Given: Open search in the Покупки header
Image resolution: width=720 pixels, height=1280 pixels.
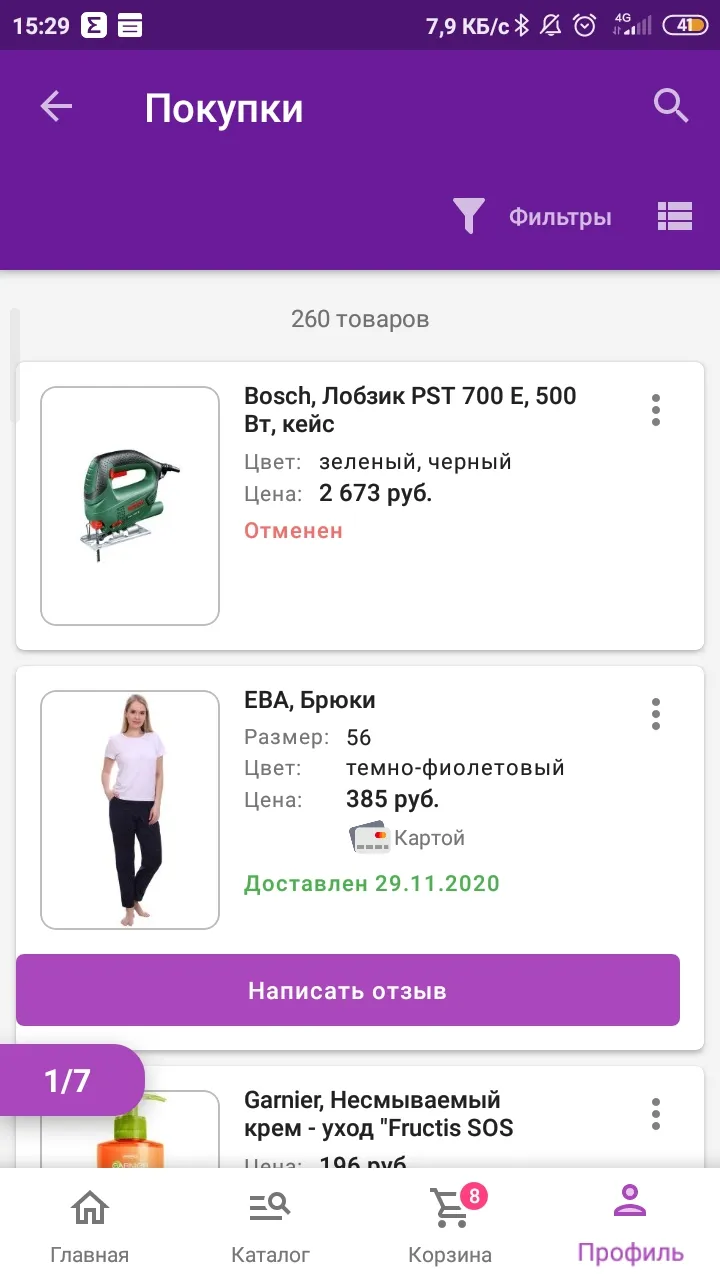Looking at the screenshot, I should click(x=671, y=105).
